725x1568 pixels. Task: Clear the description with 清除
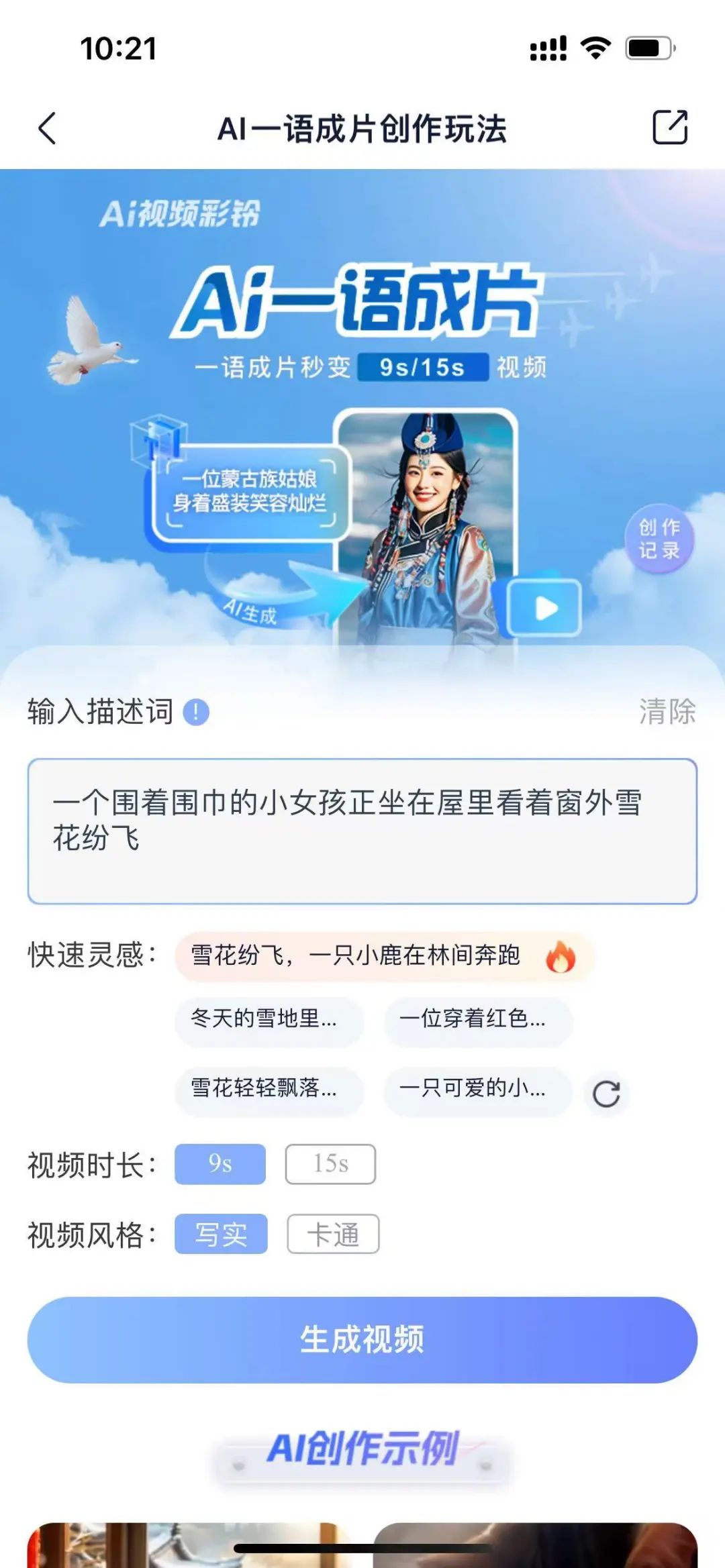(x=667, y=711)
